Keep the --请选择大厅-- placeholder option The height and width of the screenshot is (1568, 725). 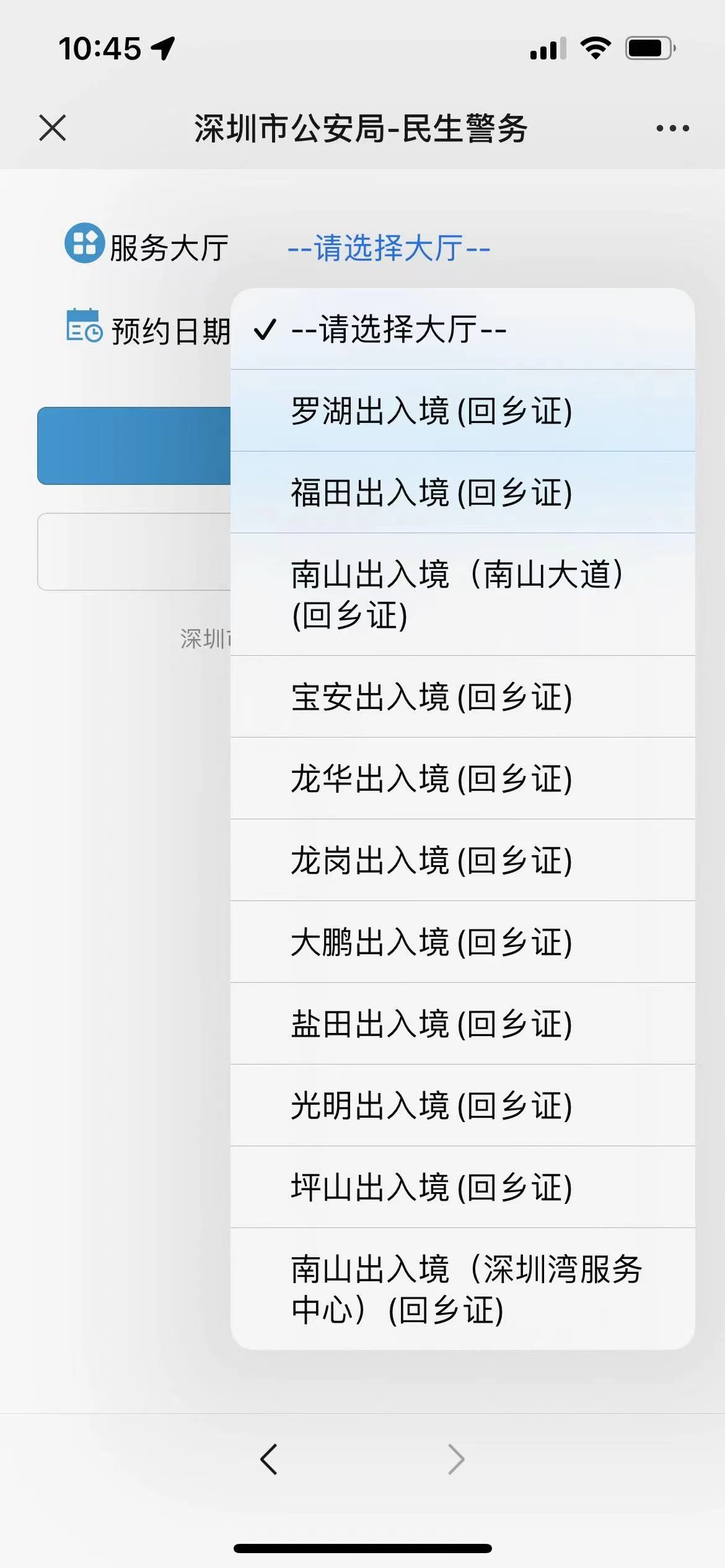462,329
